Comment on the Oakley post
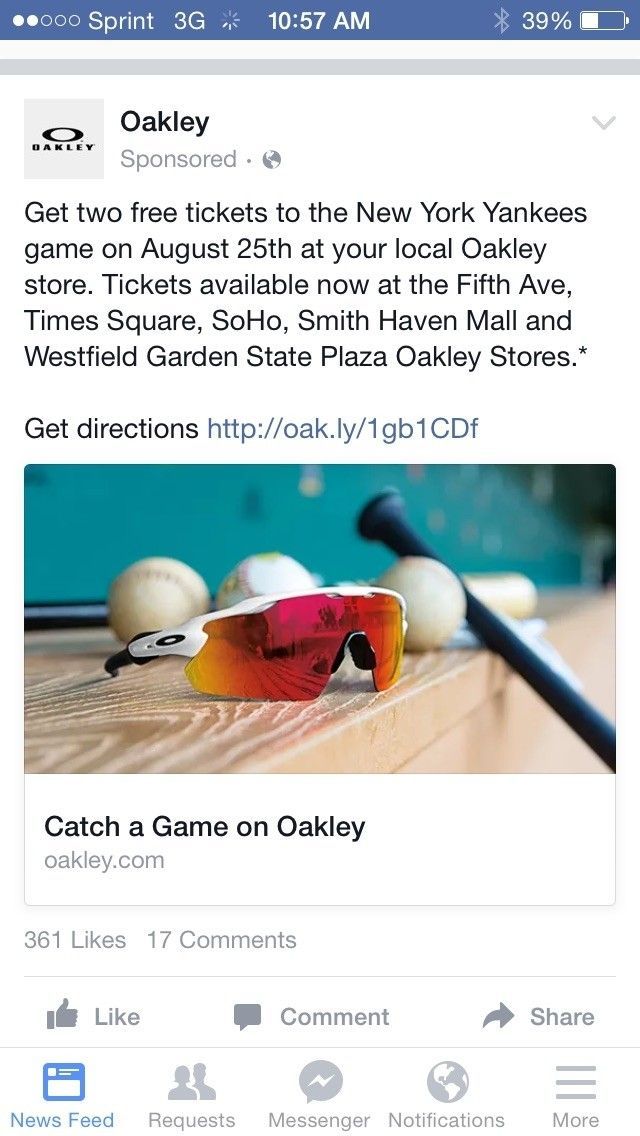 (x=311, y=1016)
